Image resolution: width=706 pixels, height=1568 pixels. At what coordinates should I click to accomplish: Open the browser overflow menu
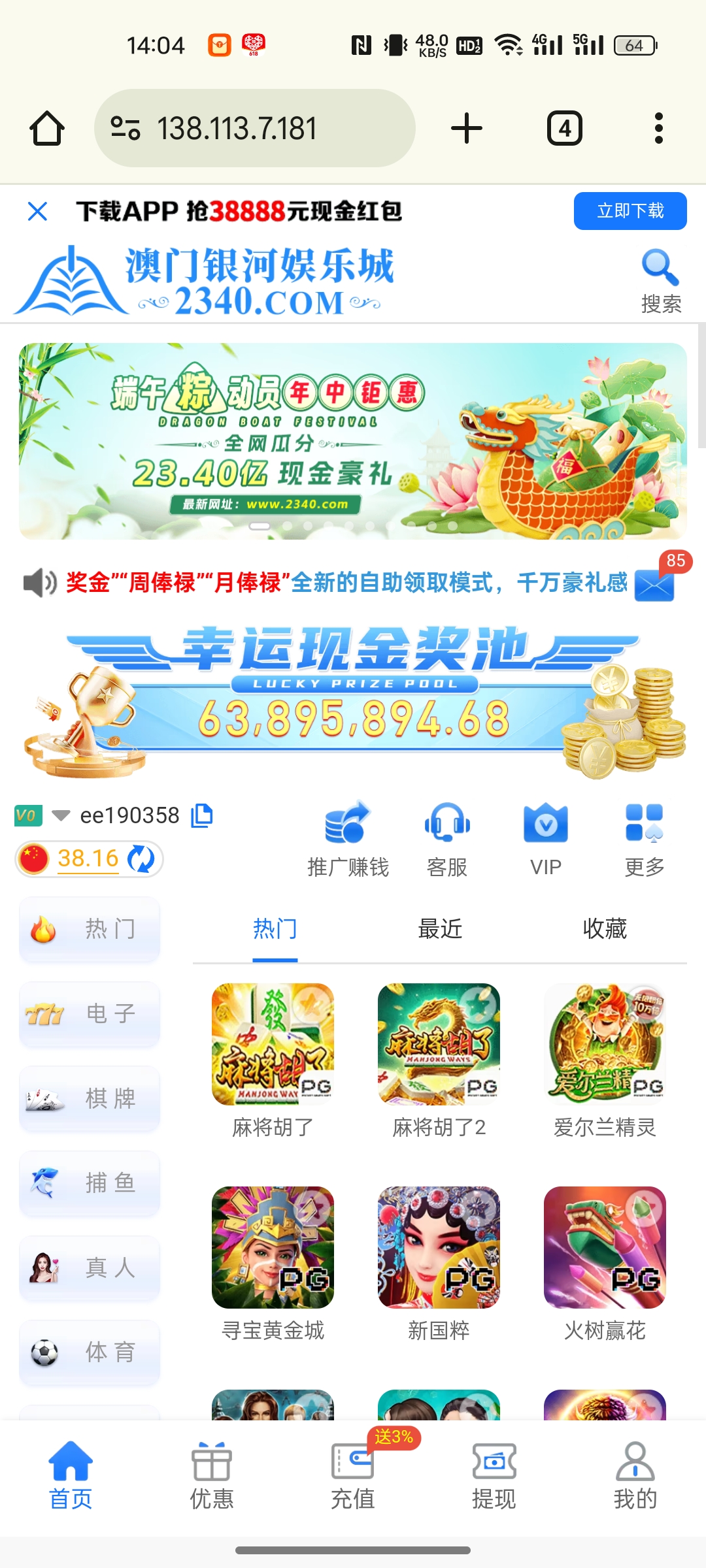click(x=659, y=128)
